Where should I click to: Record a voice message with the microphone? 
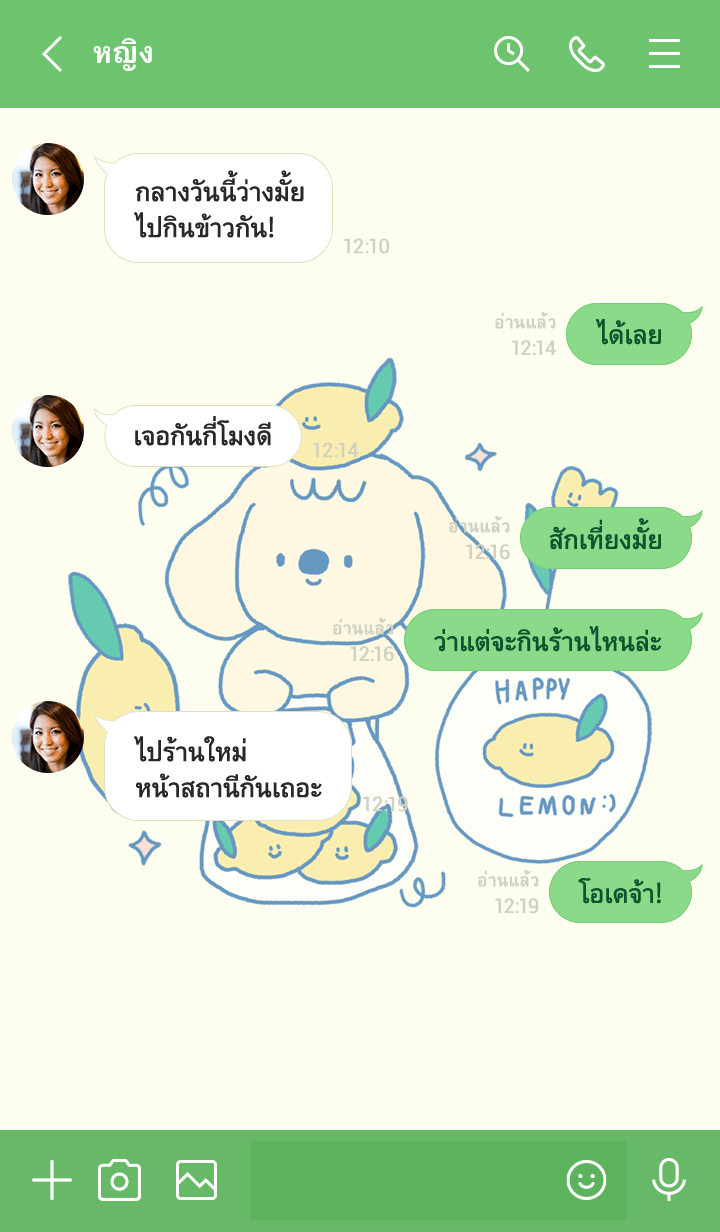click(x=668, y=1181)
